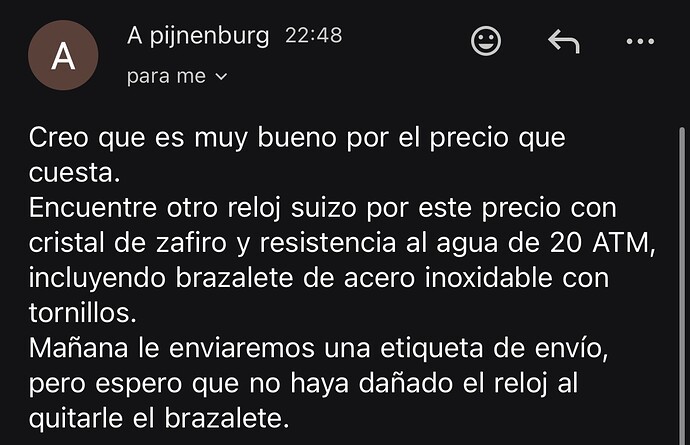The image size is (690, 445).
Task: Reply to A pijnenburg's email
Action: (x=565, y=41)
